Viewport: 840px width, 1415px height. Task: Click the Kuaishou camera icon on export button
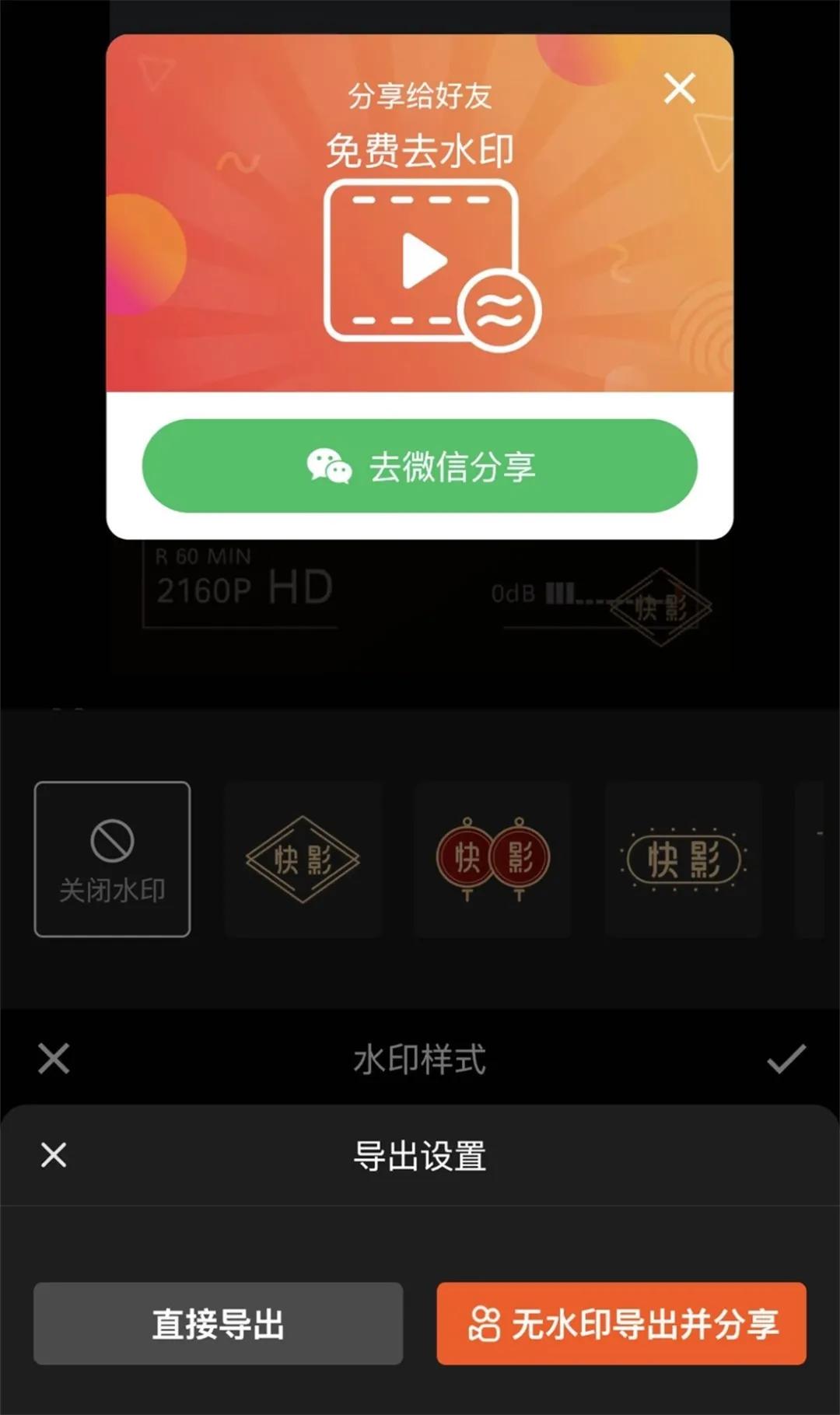[x=486, y=1325]
